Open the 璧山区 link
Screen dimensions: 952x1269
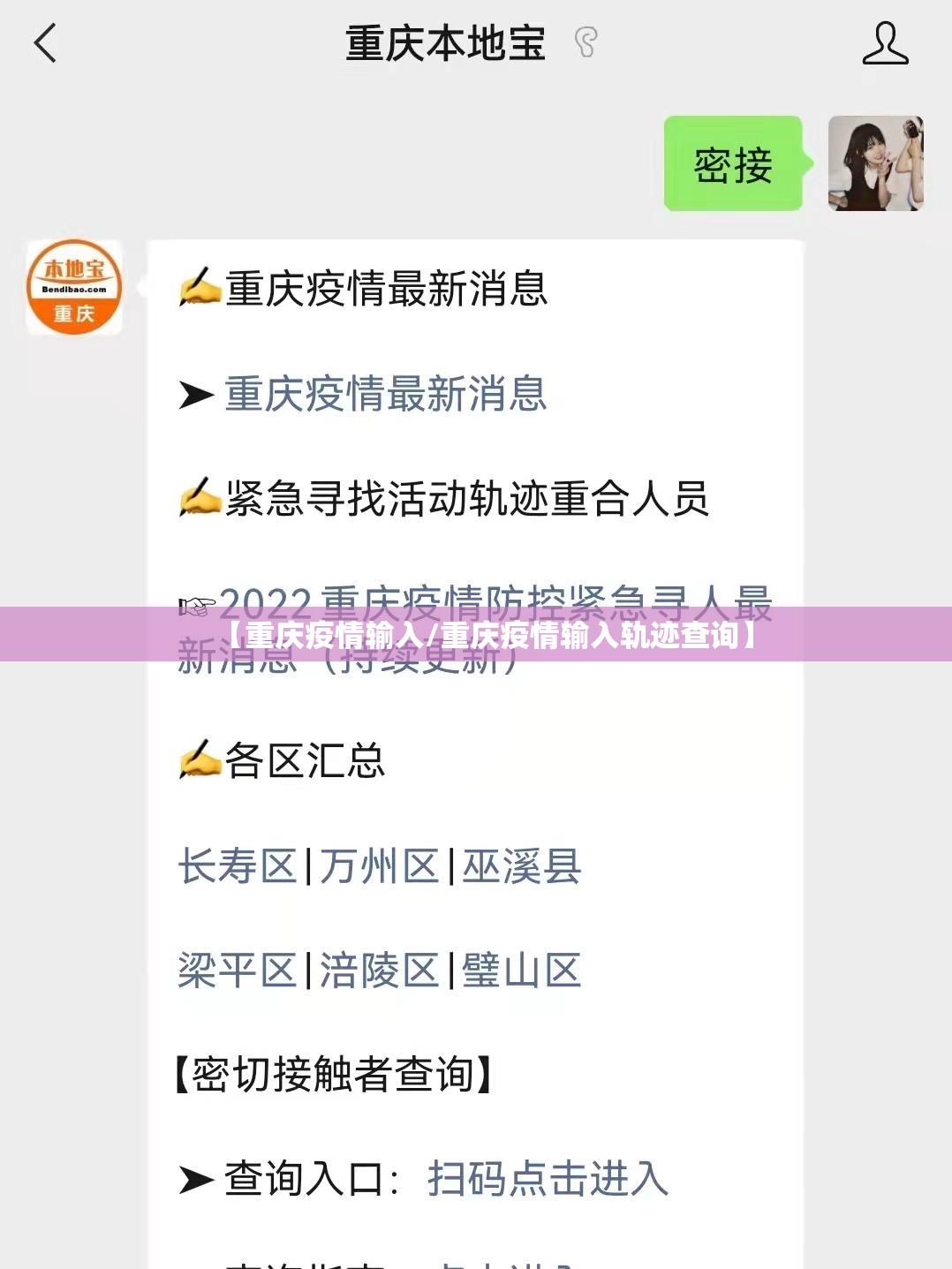click(x=521, y=971)
